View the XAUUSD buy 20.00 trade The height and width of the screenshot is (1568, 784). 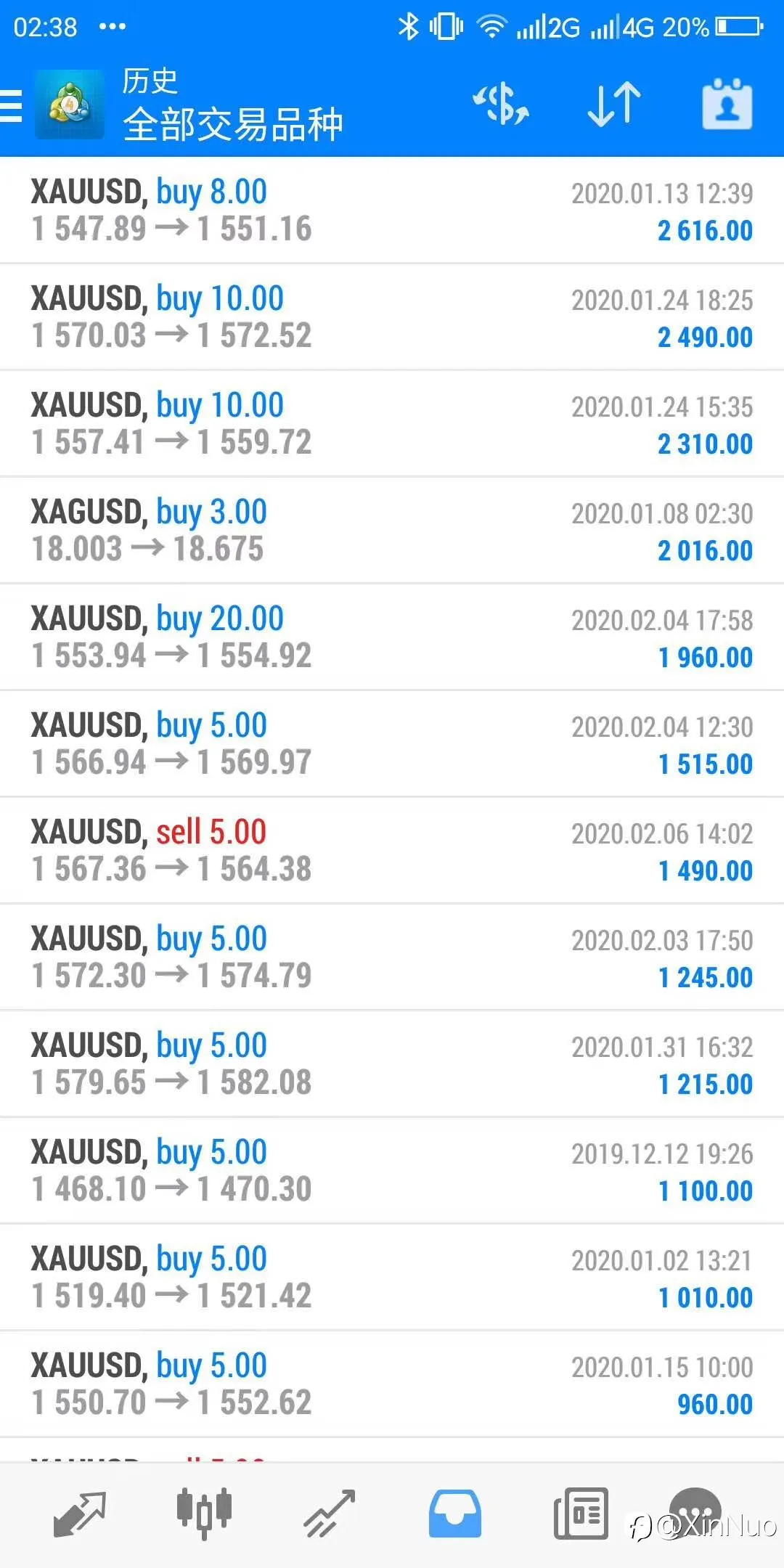pyautogui.click(x=392, y=637)
